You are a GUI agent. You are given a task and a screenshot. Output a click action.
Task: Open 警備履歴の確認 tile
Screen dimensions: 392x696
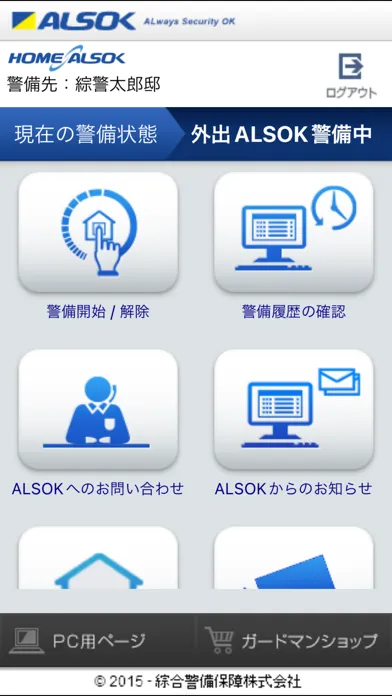[293, 232]
